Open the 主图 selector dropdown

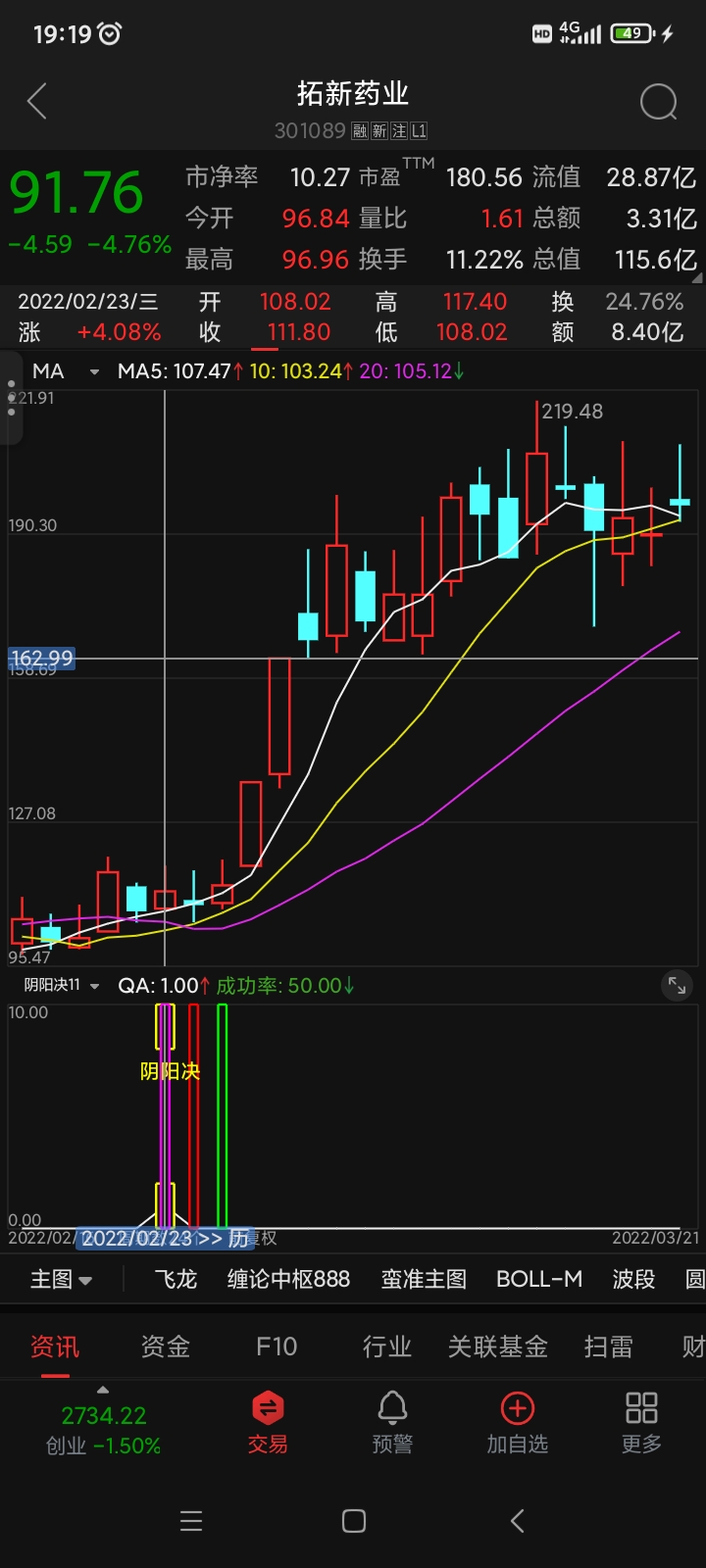(61, 1279)
